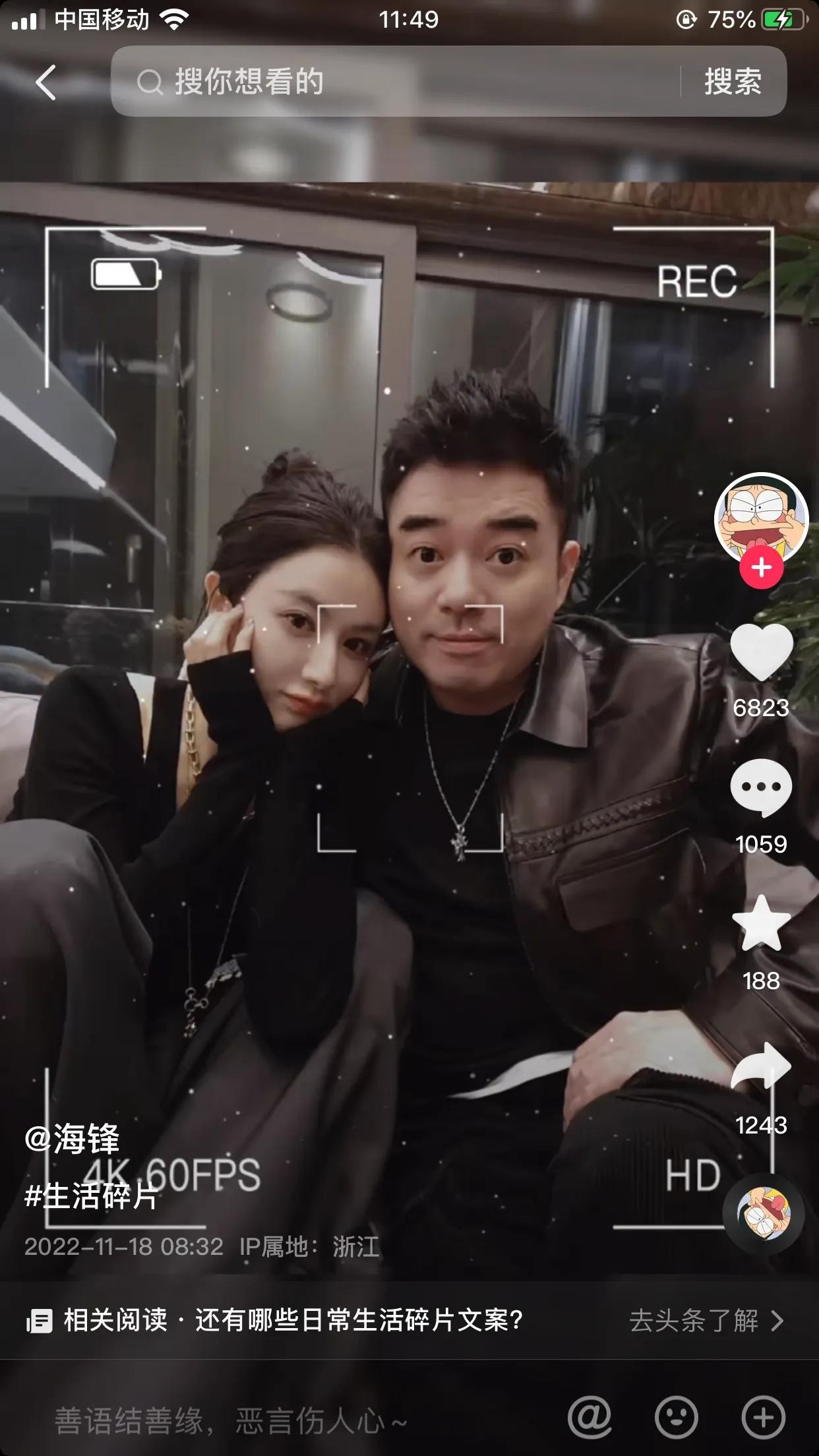Screen dimensions: 819x1456
Task: Open the comments with 1059 replies
Action: point(761,788)
